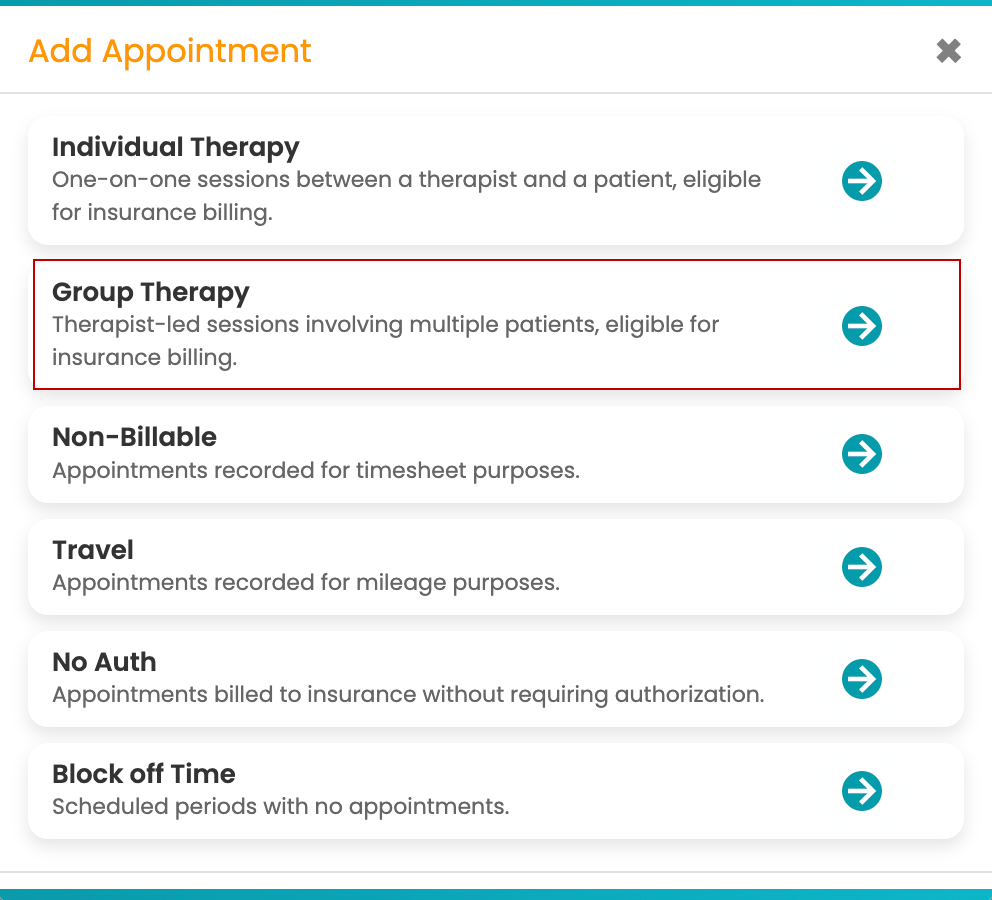The width and height of the screenshot is (992, 900).
Task: Select Individual Therapy appointment type
Action: (861, 181)
